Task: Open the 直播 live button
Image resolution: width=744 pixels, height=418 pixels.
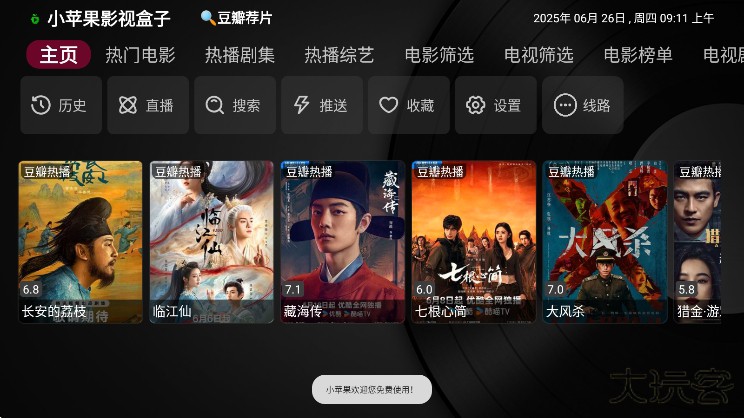Action: [148, 105]
